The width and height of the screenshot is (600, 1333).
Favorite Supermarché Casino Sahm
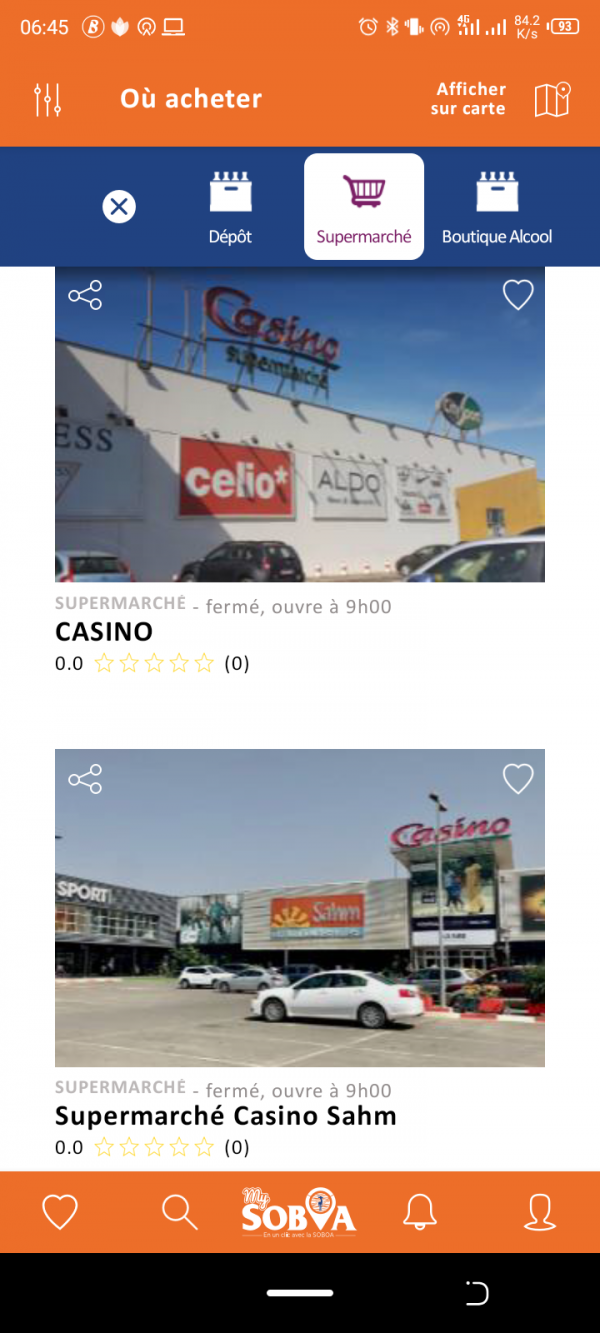click(x=518, y=779)
